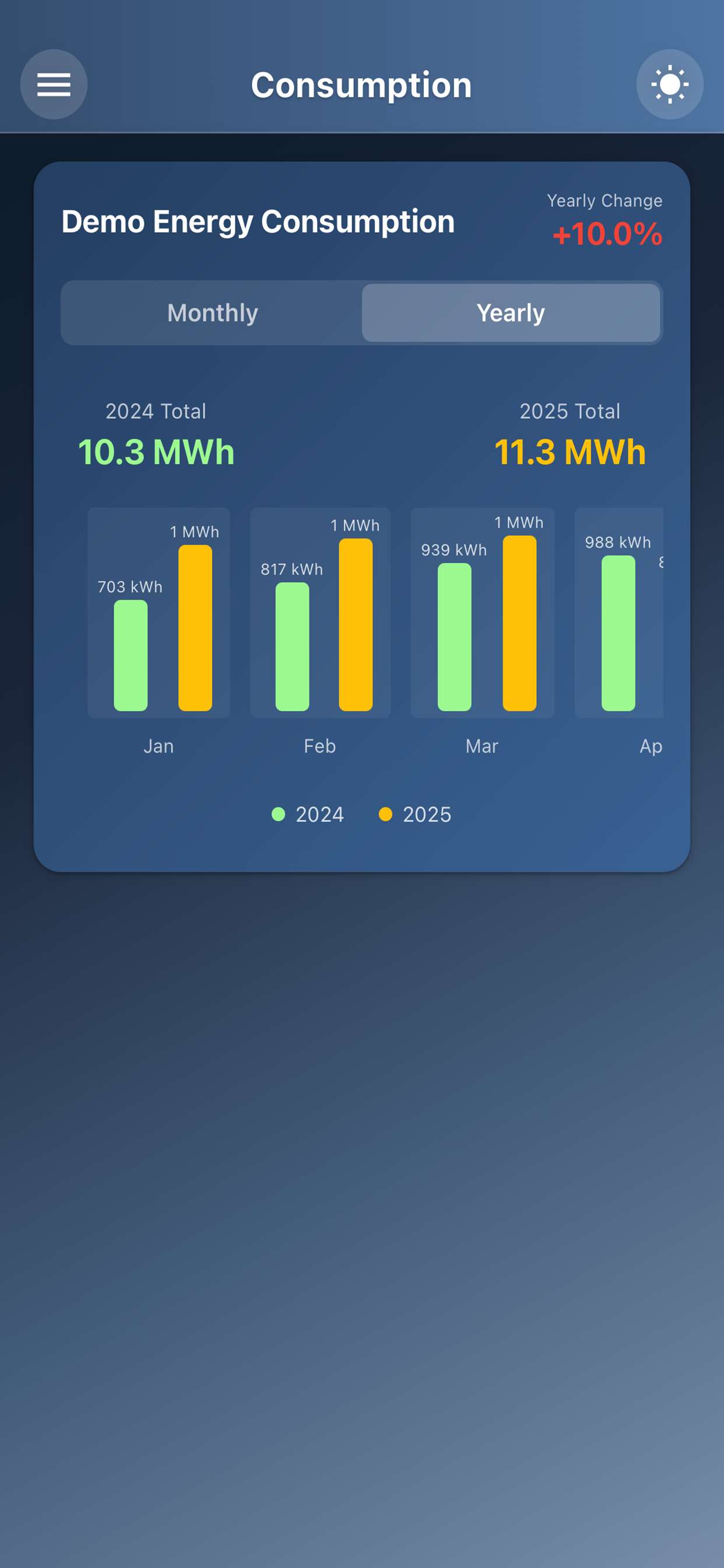Toggle the light theme sun icon
This screenshot has width=724, height=1568.
(x=669, y=84)
